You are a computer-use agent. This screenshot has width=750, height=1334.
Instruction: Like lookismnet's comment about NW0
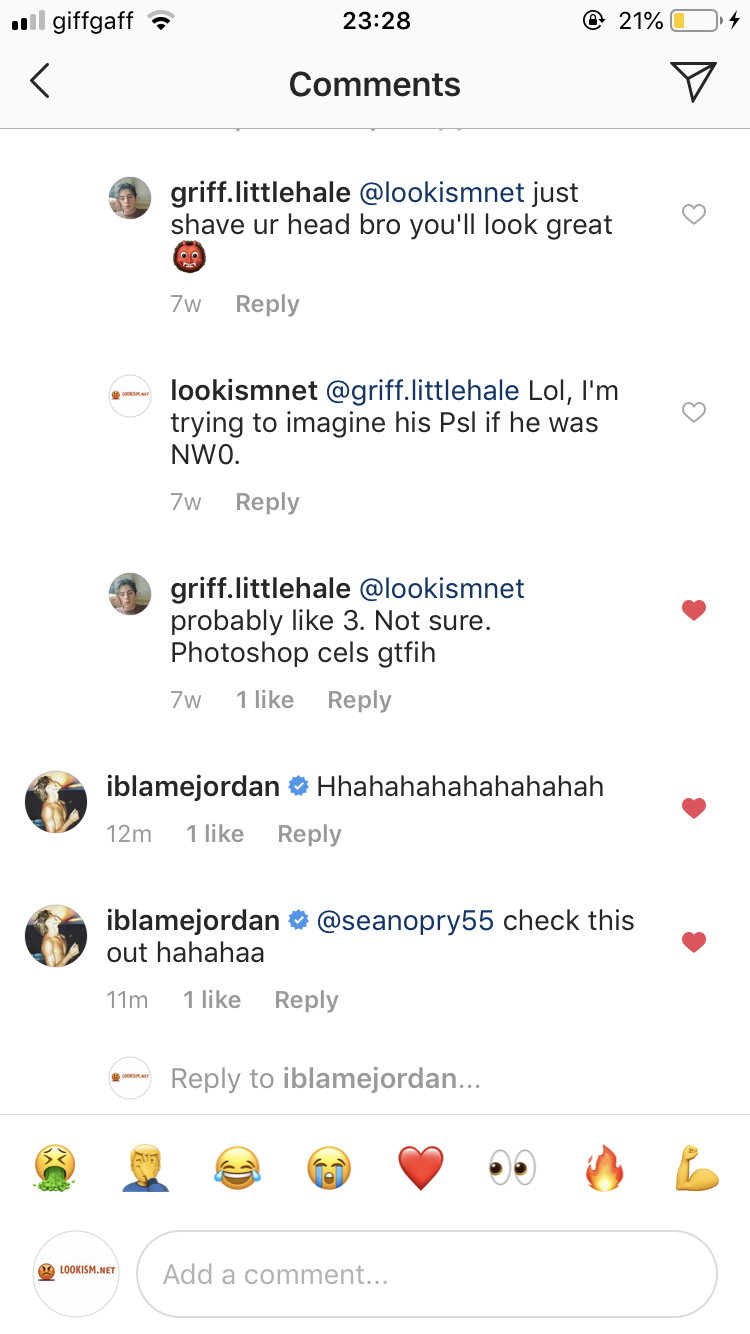[693, 412]
